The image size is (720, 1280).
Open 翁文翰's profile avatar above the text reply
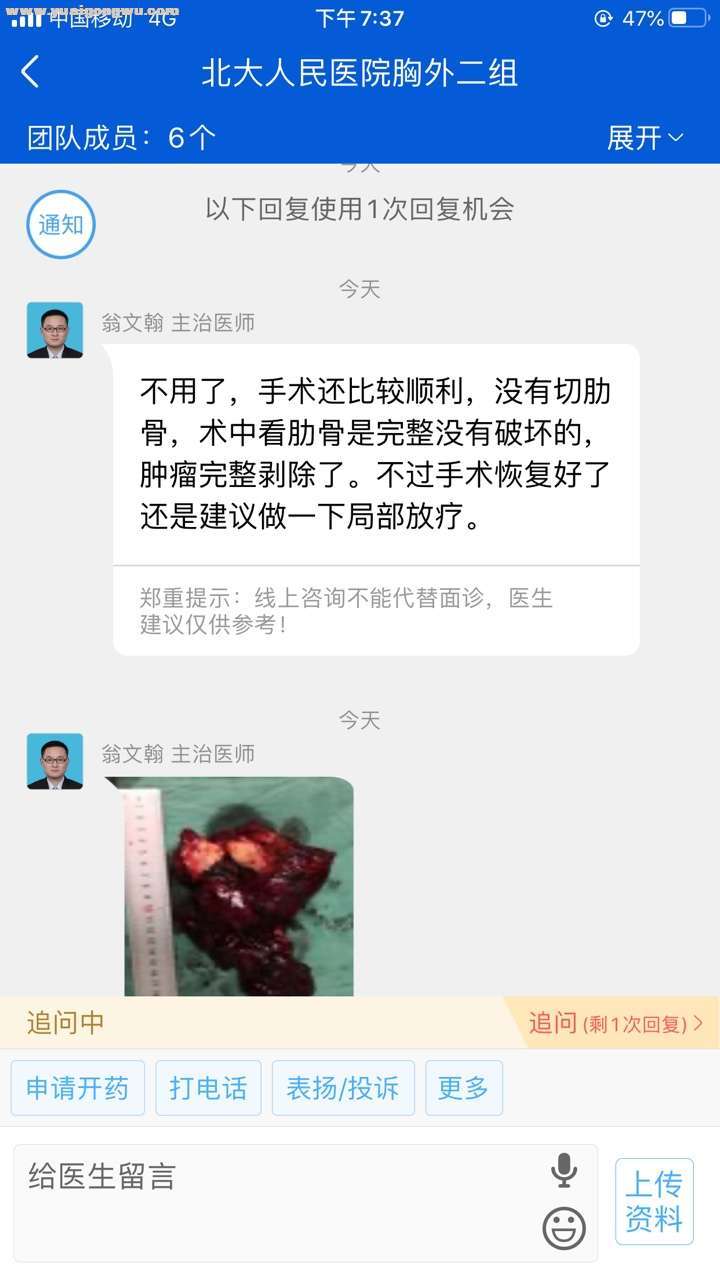(x=55, y=330)
